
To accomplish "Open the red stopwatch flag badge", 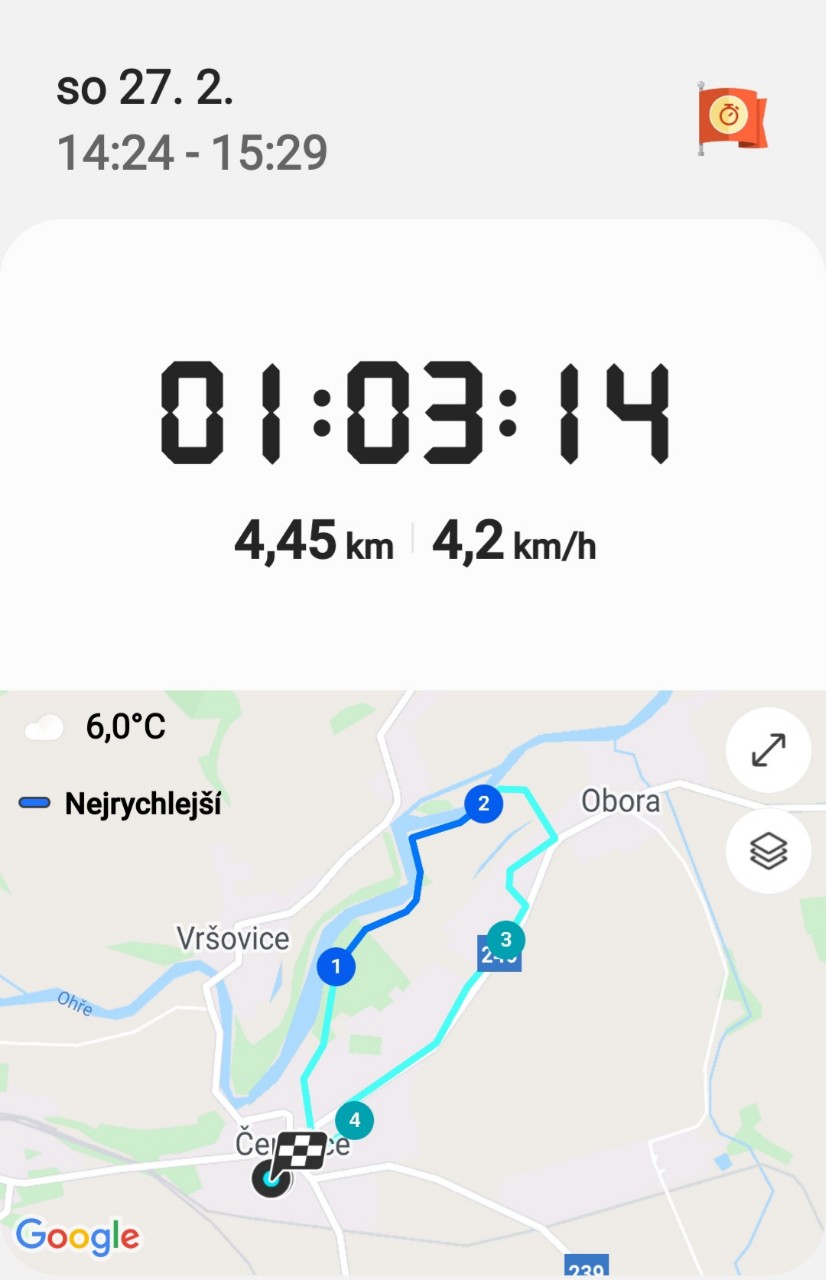I will point(732,119).
